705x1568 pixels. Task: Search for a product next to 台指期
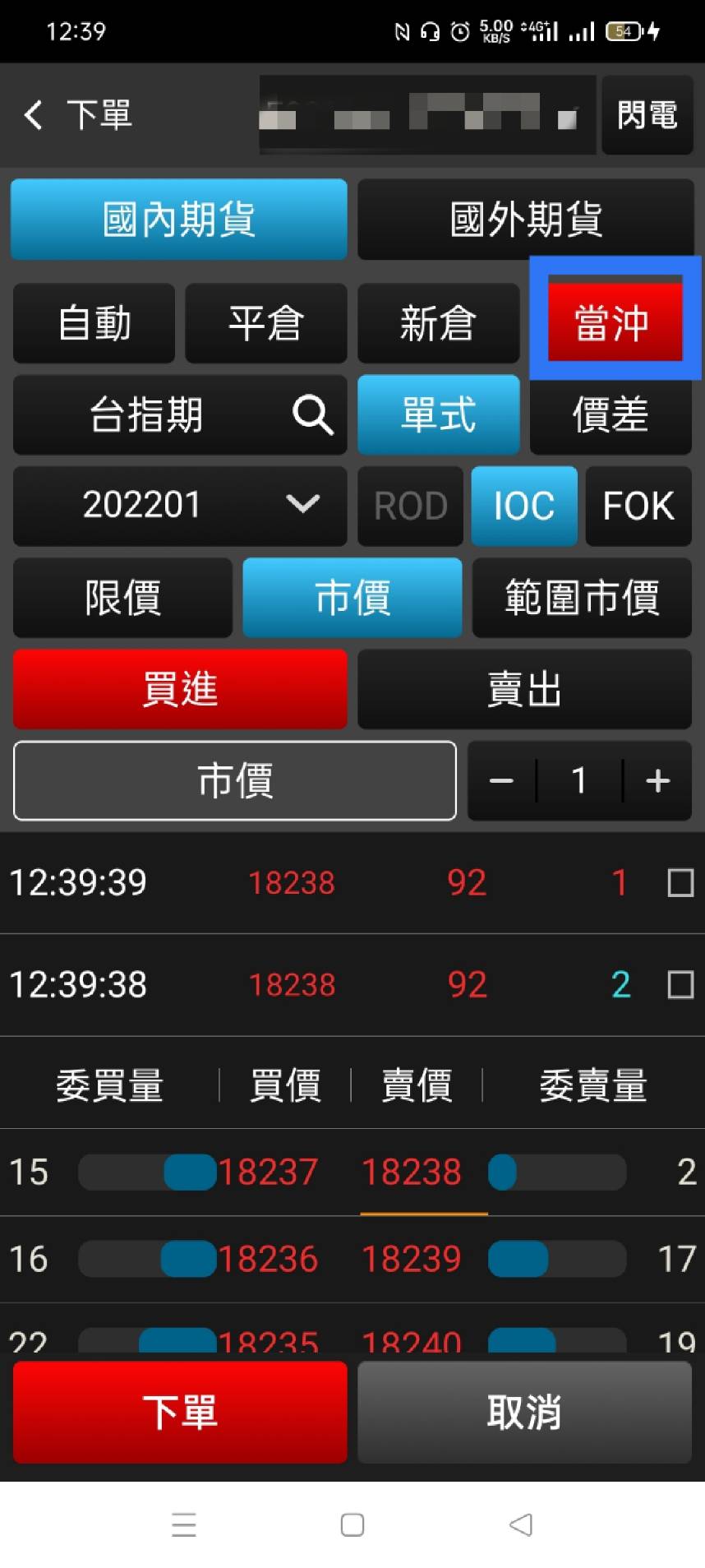313,414
